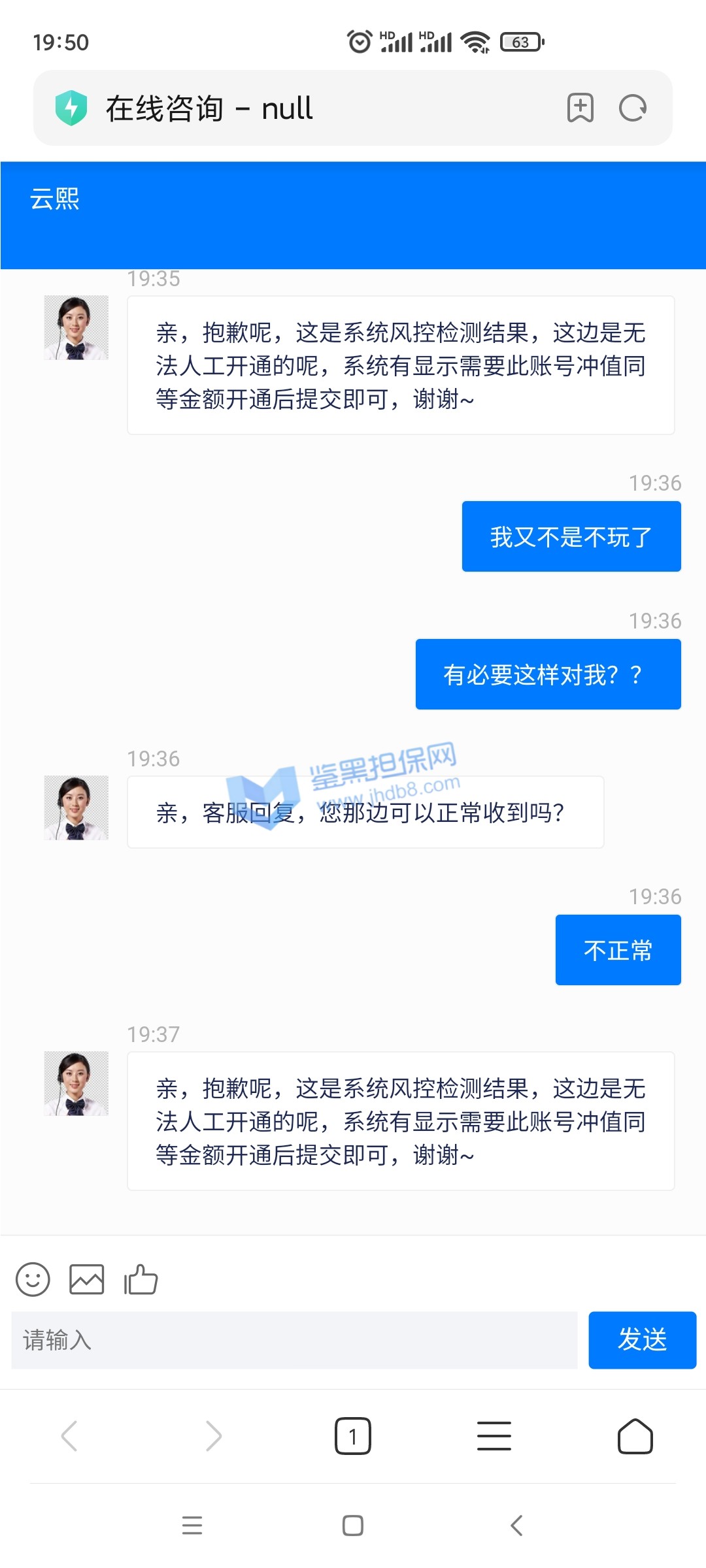Focus the 请输入 message field
Viewport: 706px width, 1568px height.
pos(294,1340)
